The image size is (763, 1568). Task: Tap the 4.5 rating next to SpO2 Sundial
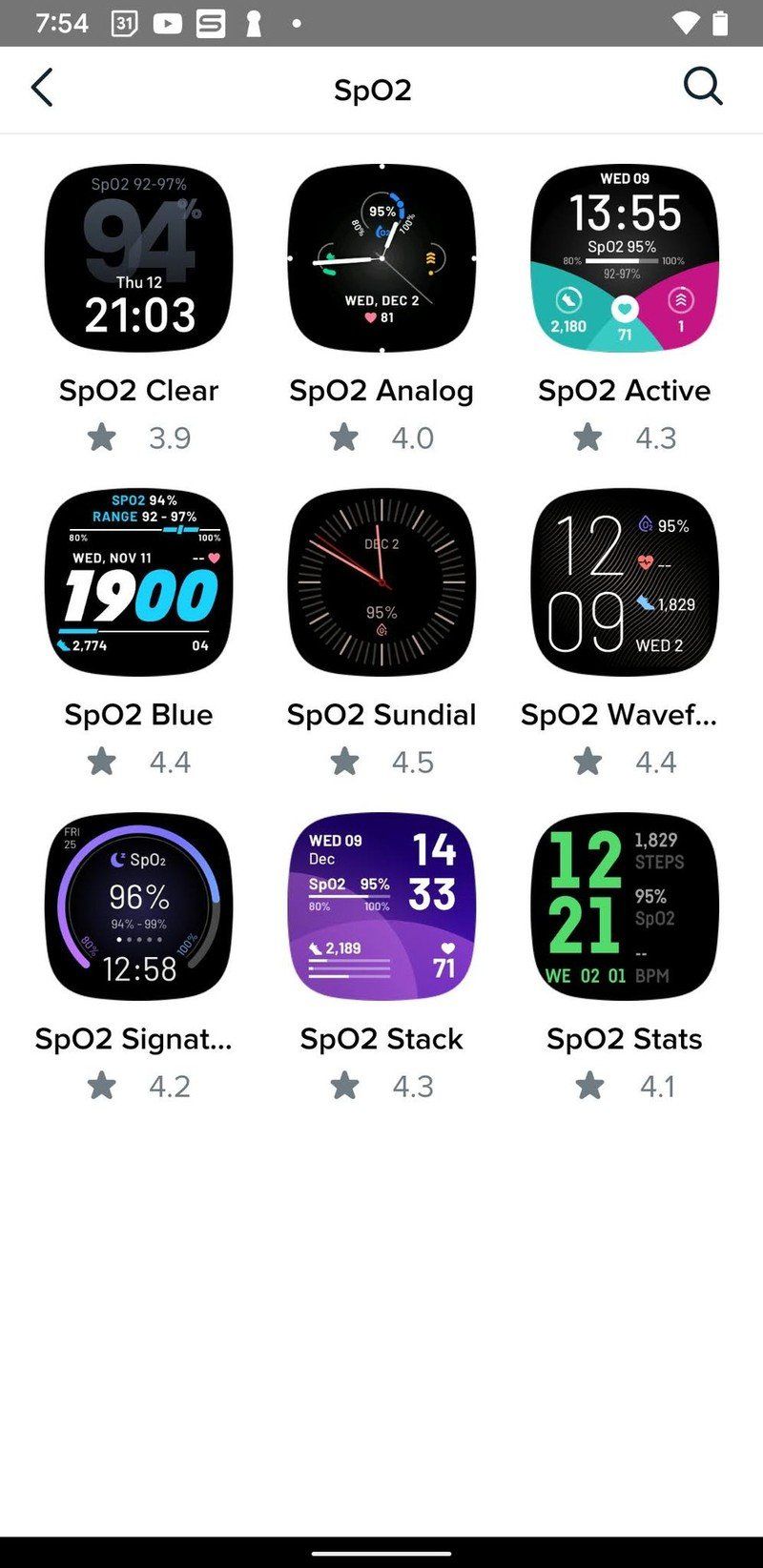412,761
